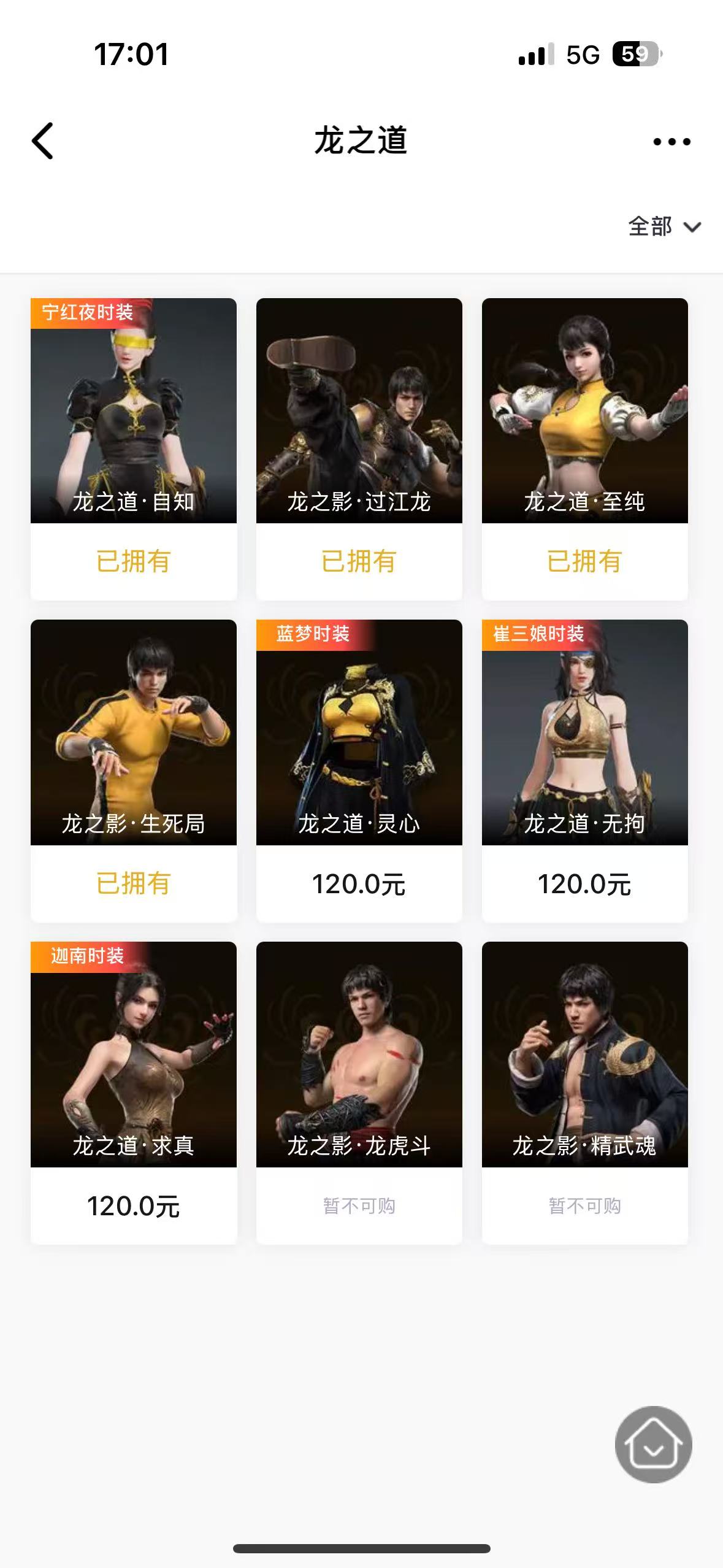View the 龙之道·求真 迦南时装 card

pos(134,1055)
